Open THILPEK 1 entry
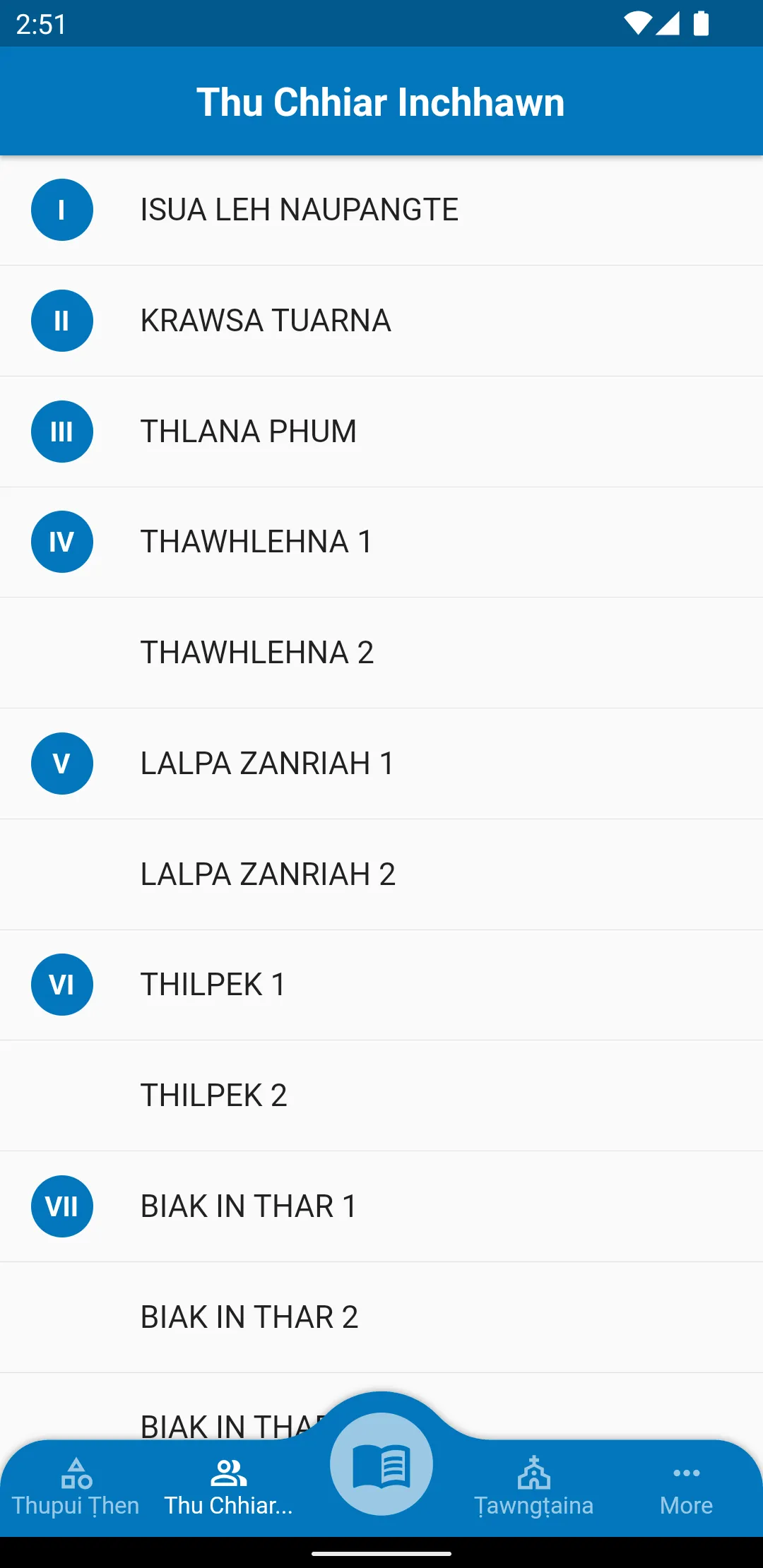The image size is (763, 1568). pyautogui.click(x=381, y=985)
